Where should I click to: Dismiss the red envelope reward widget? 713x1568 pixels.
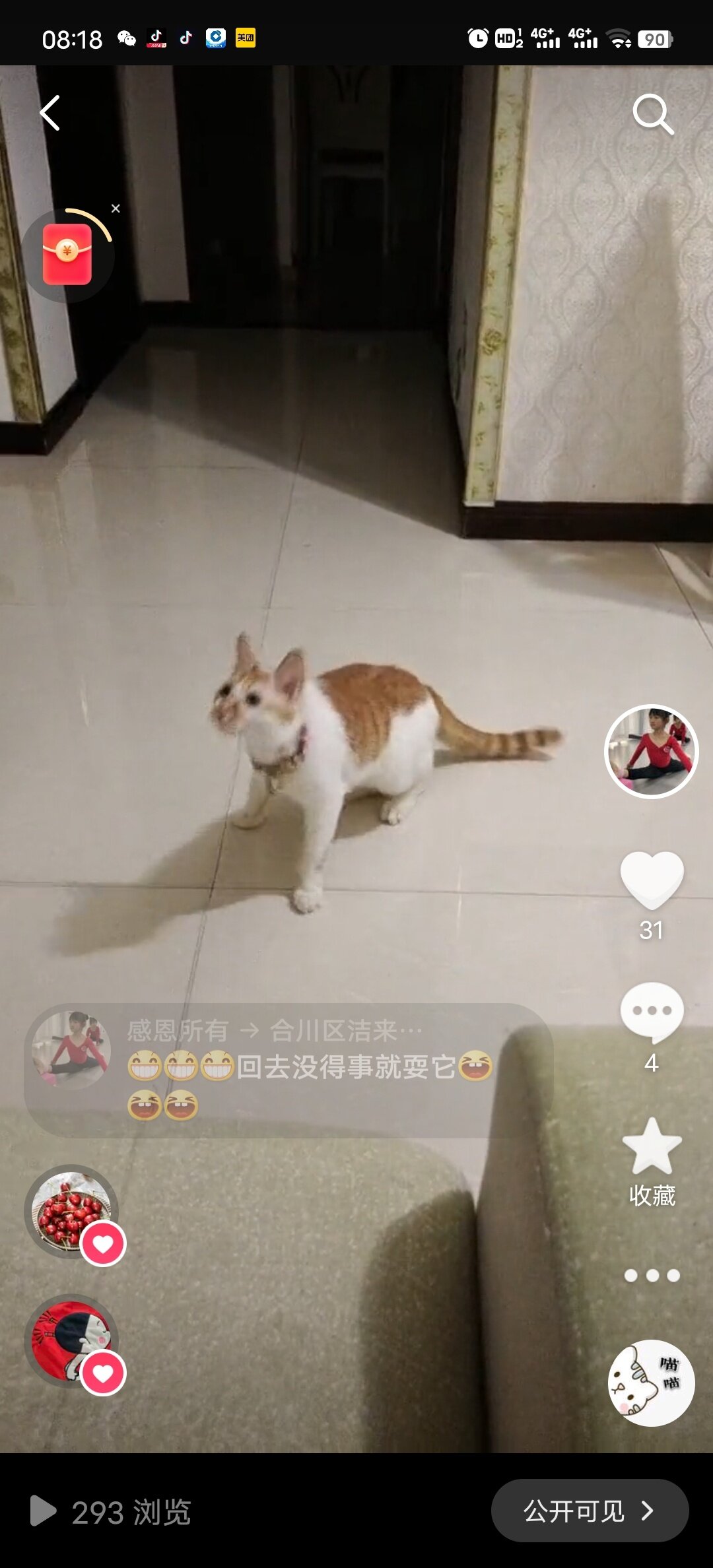click(x=116, y=209)
